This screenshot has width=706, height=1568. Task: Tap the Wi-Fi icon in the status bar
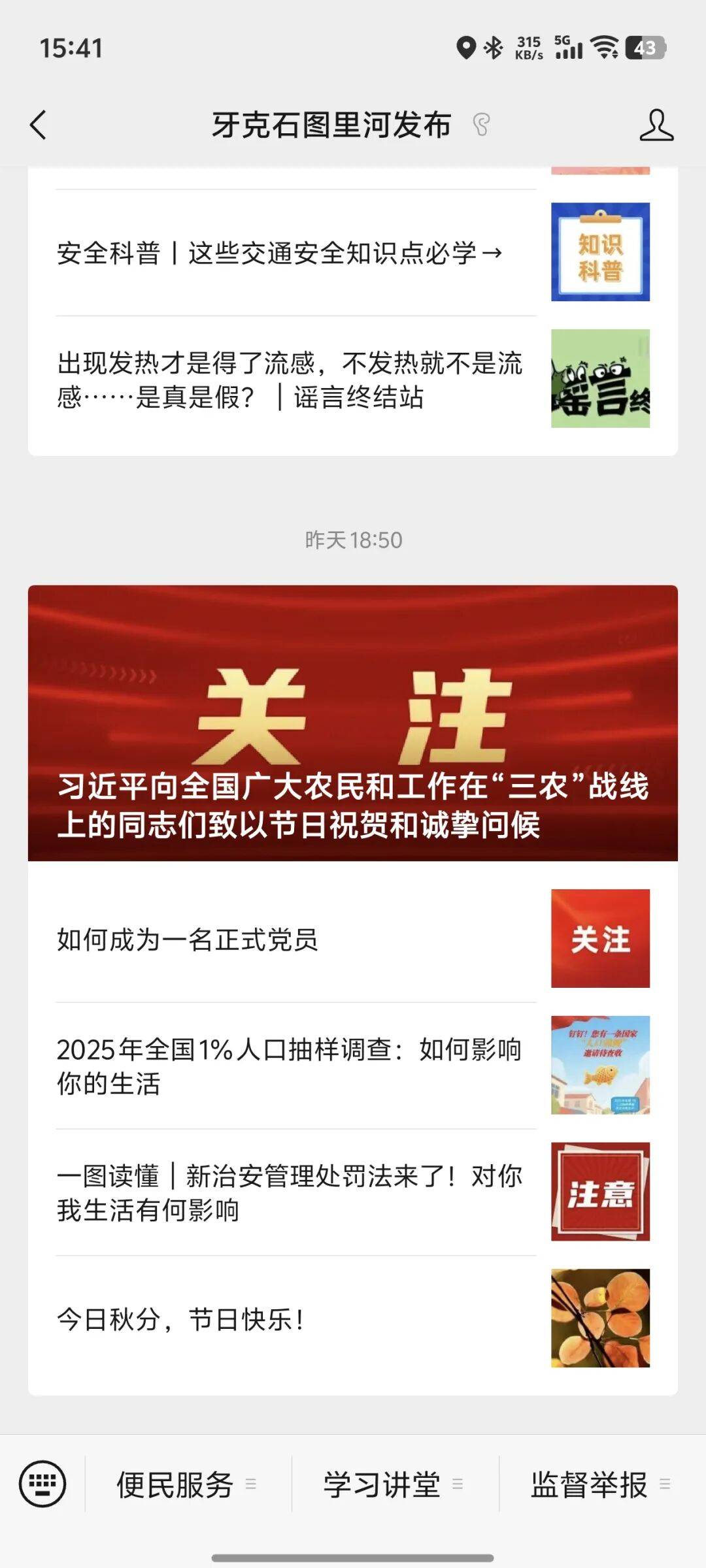pyautogui.click(x=605, y=46)
